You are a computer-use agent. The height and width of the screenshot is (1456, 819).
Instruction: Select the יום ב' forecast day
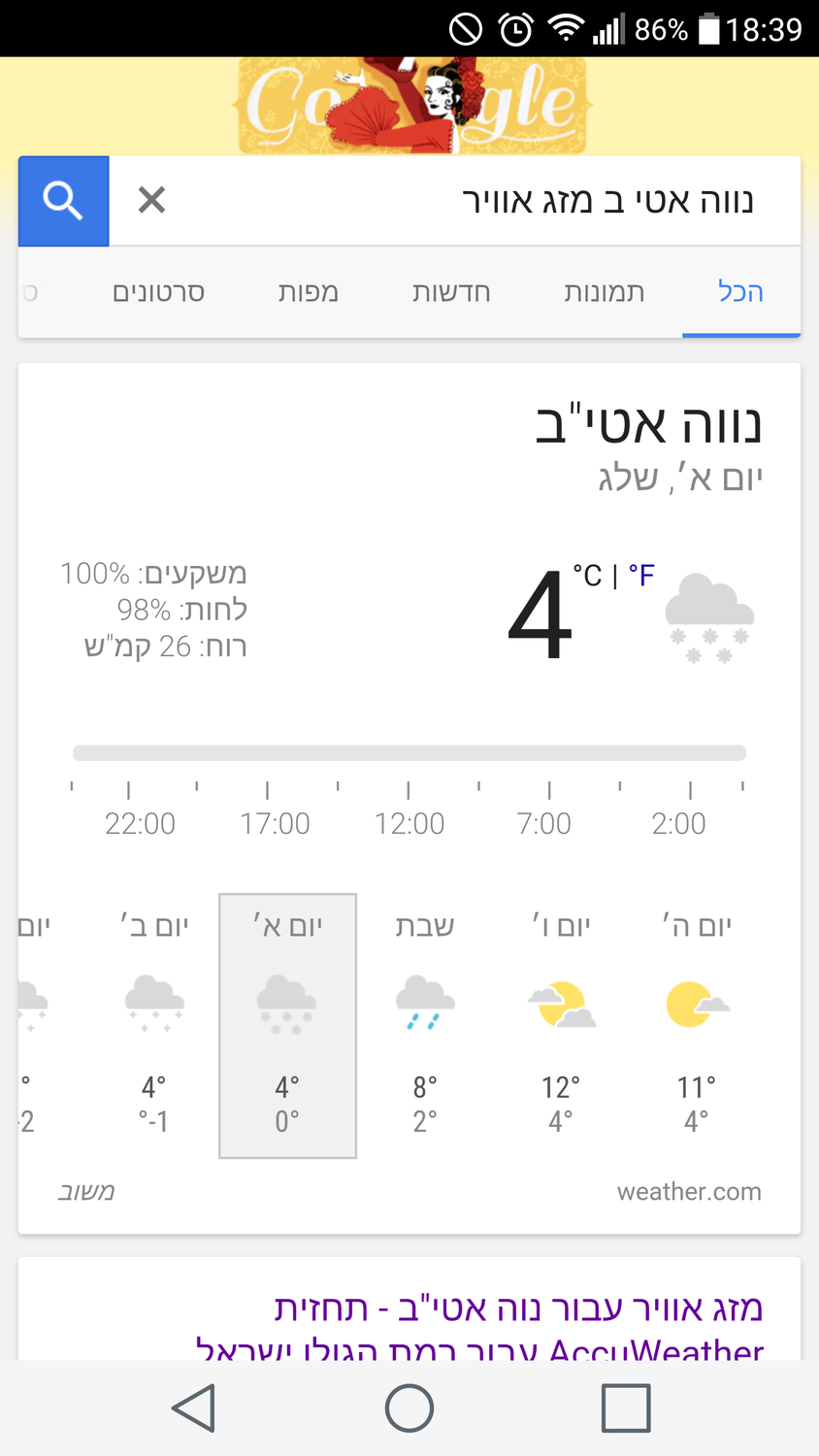coord(154,1024)
